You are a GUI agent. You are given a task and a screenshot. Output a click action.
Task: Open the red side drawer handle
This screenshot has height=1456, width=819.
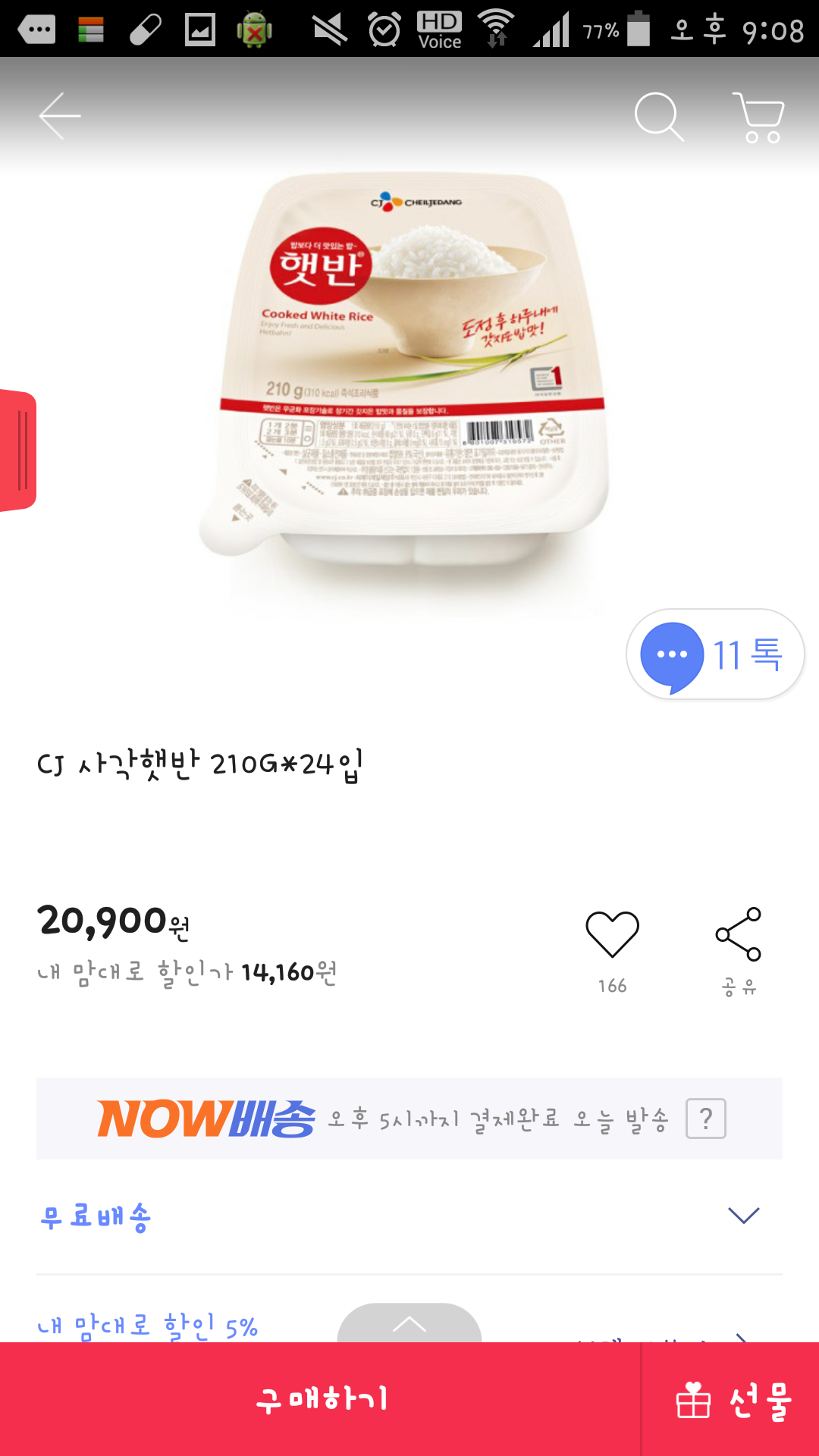point(18,450)
